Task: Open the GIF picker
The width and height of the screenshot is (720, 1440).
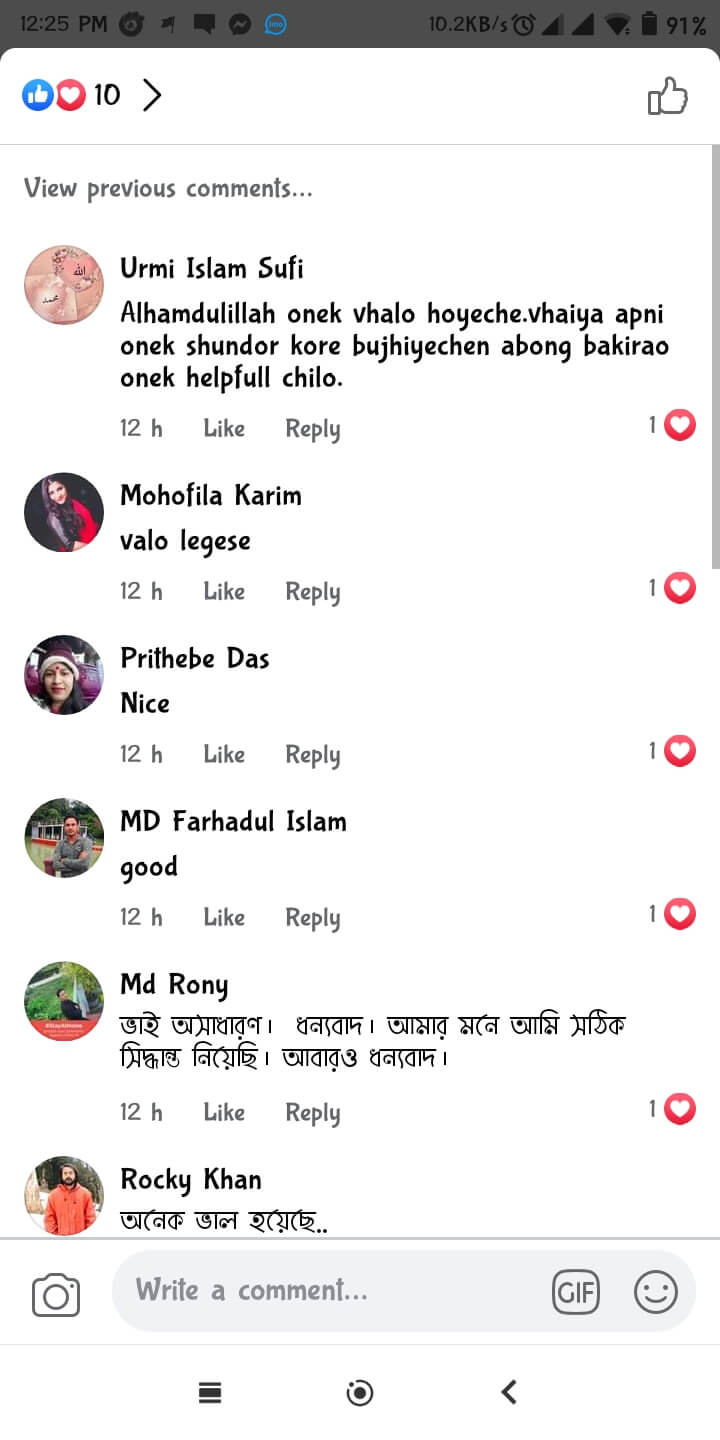Action: tap(576, 1292)
